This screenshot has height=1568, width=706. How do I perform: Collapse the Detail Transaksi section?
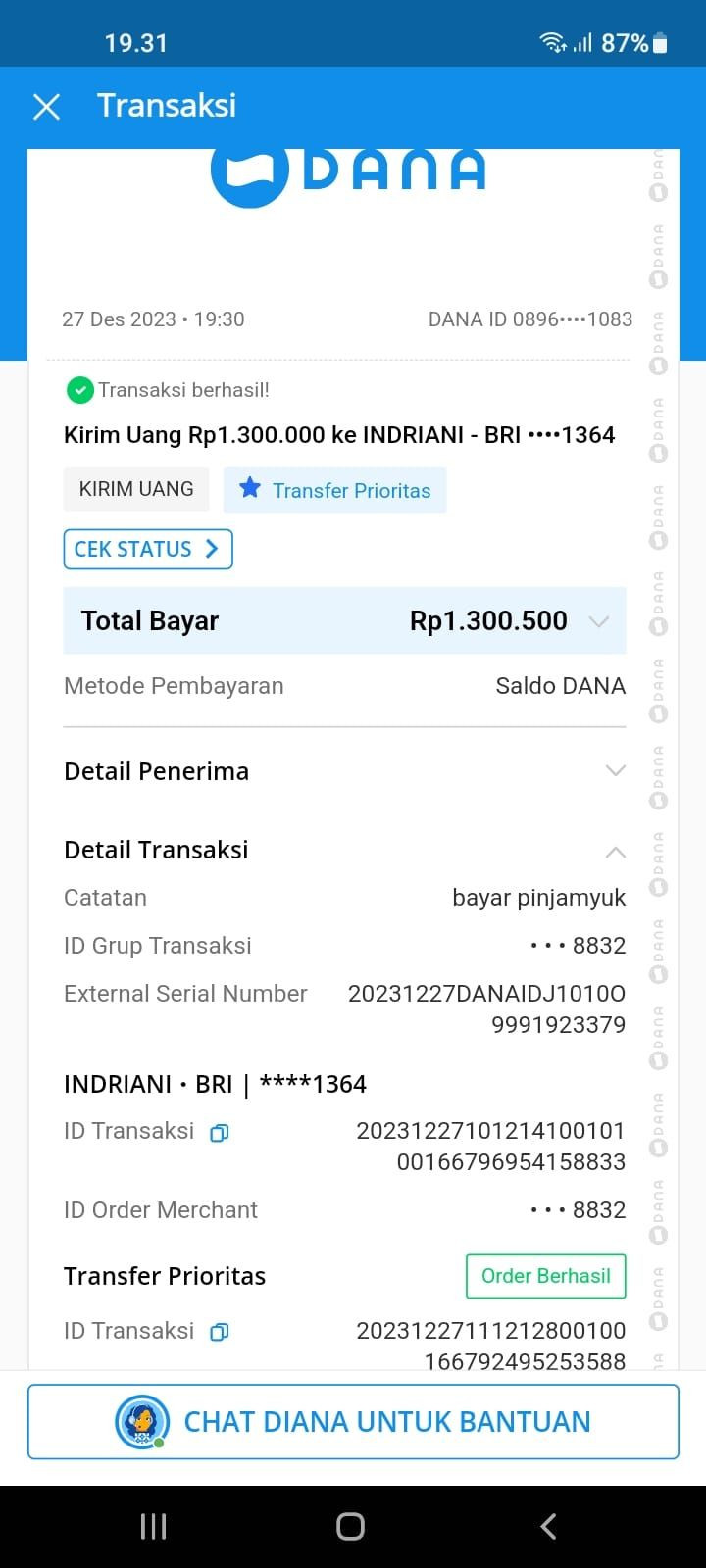[x=615, y=852]
